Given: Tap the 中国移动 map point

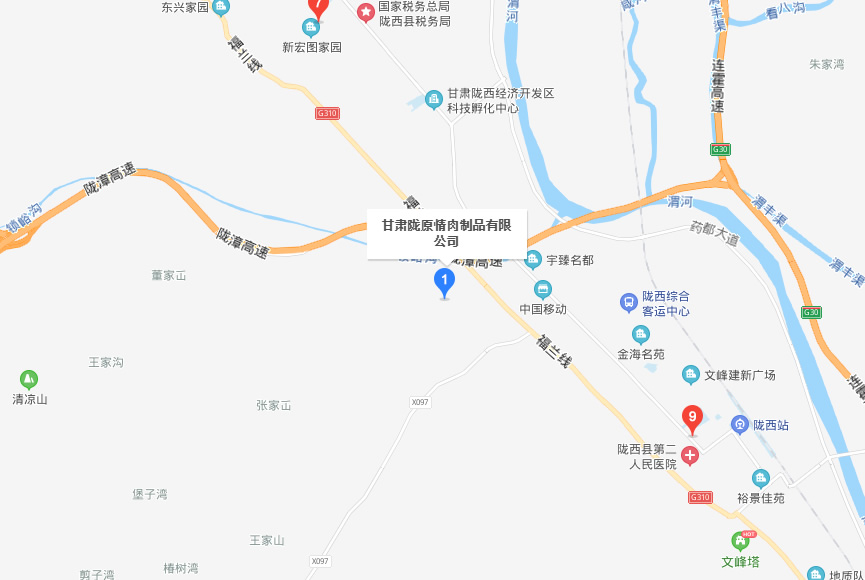Looking at the screenshot, I should (x=543, y=290).
